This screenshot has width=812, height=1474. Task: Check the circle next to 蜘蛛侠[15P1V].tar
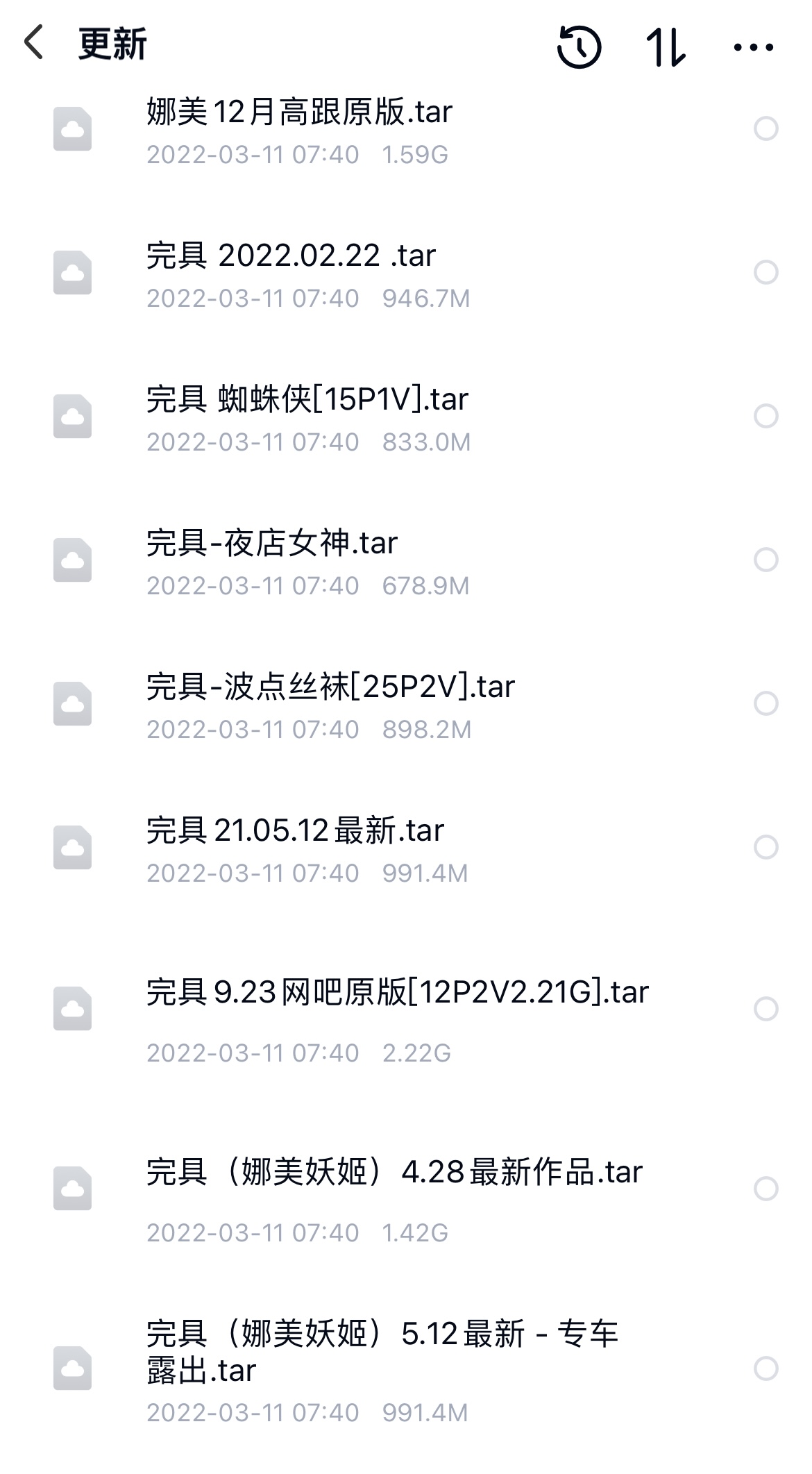click(x=766, y=416)
